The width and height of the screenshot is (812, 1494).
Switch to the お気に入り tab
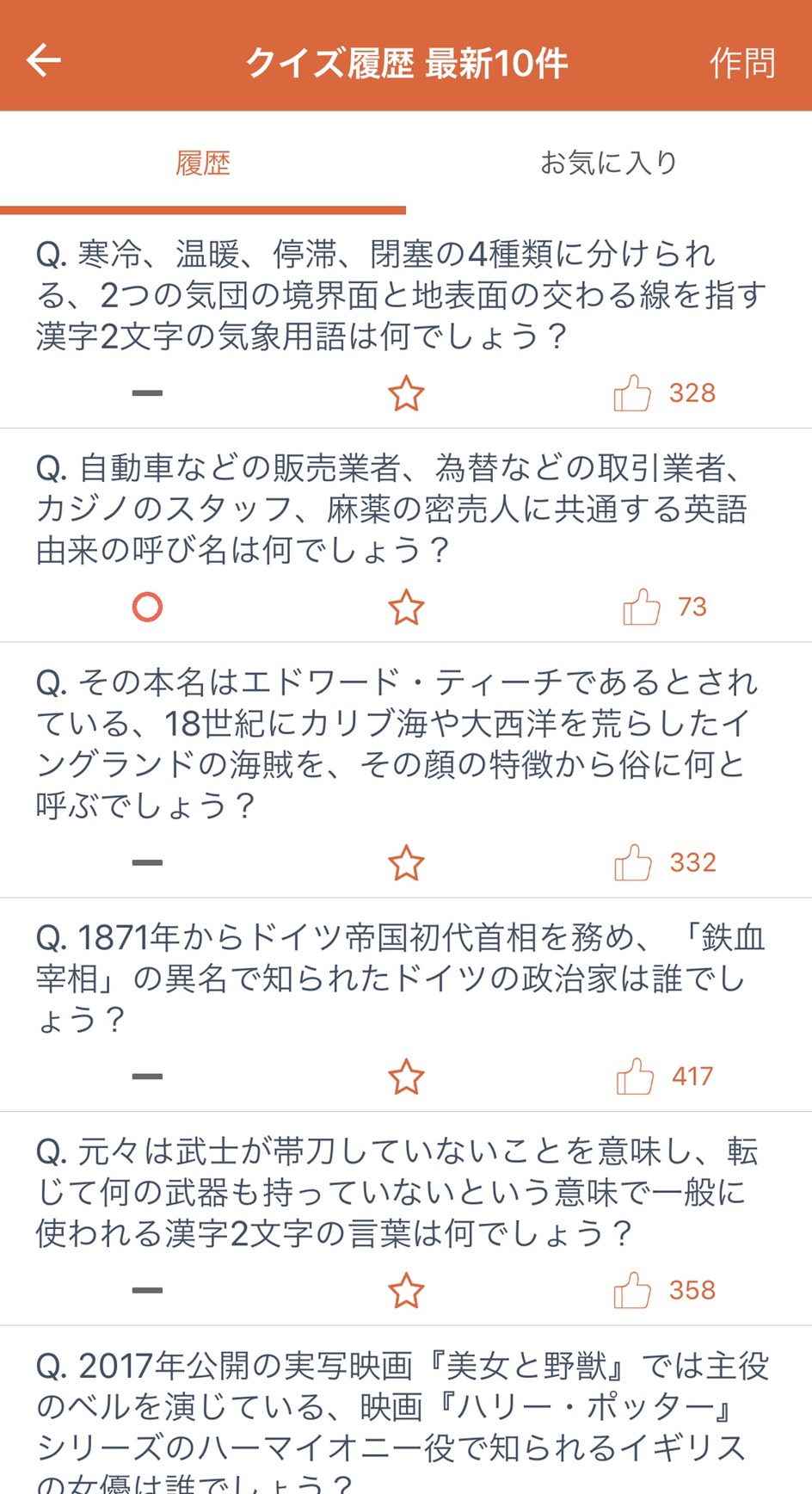(608, 163)
